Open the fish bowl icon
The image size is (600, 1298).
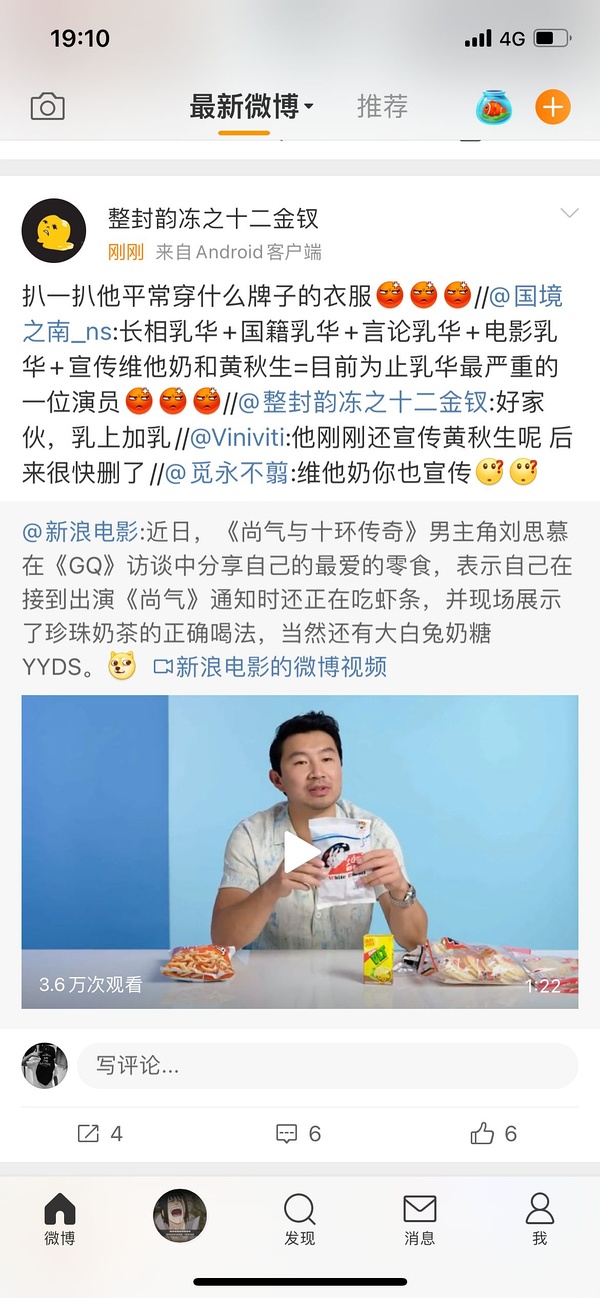[494, 107]
